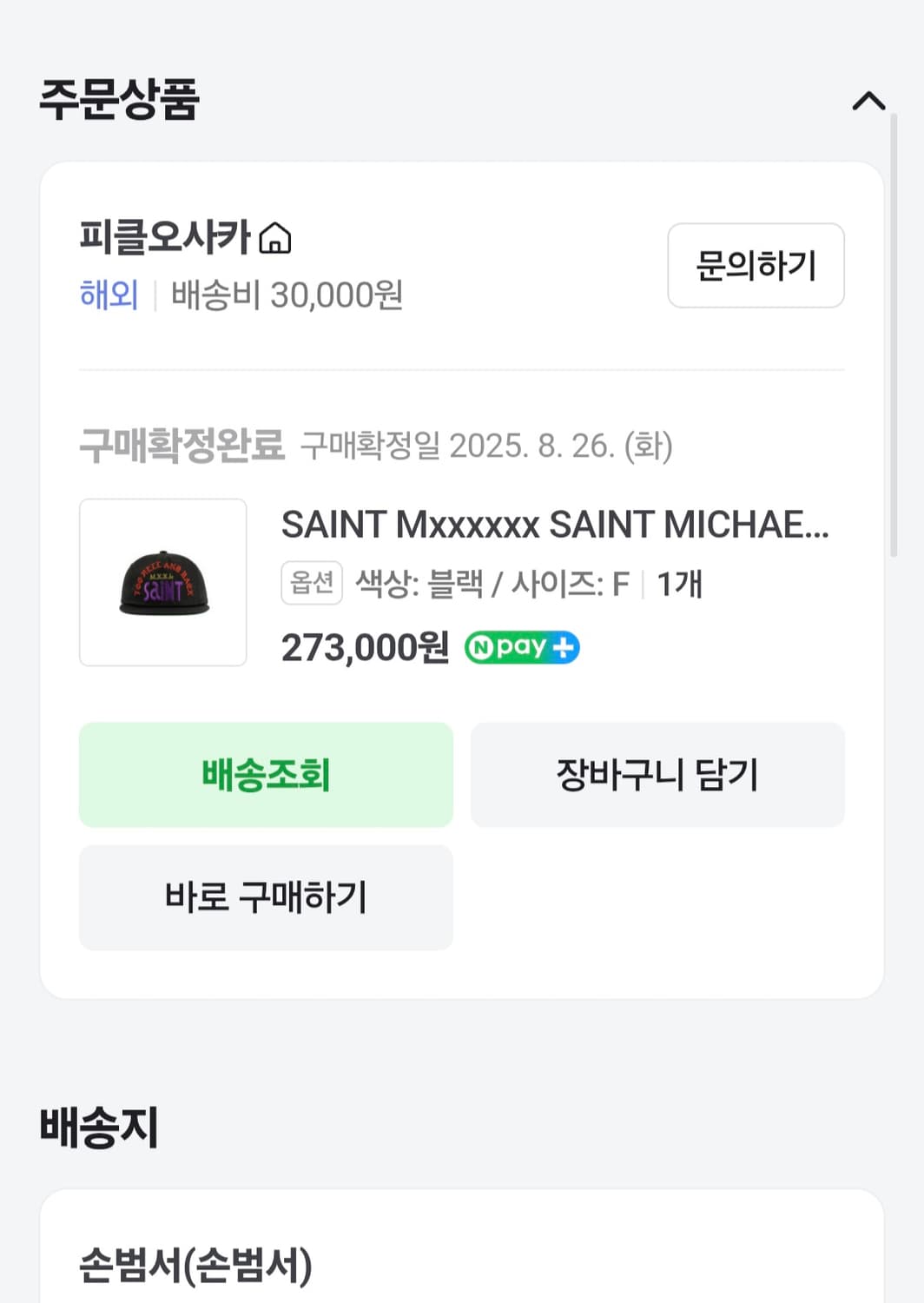Click the 장바구니 담기 add-to-cart button
The image size is (924, 1303).
point(657,775)
